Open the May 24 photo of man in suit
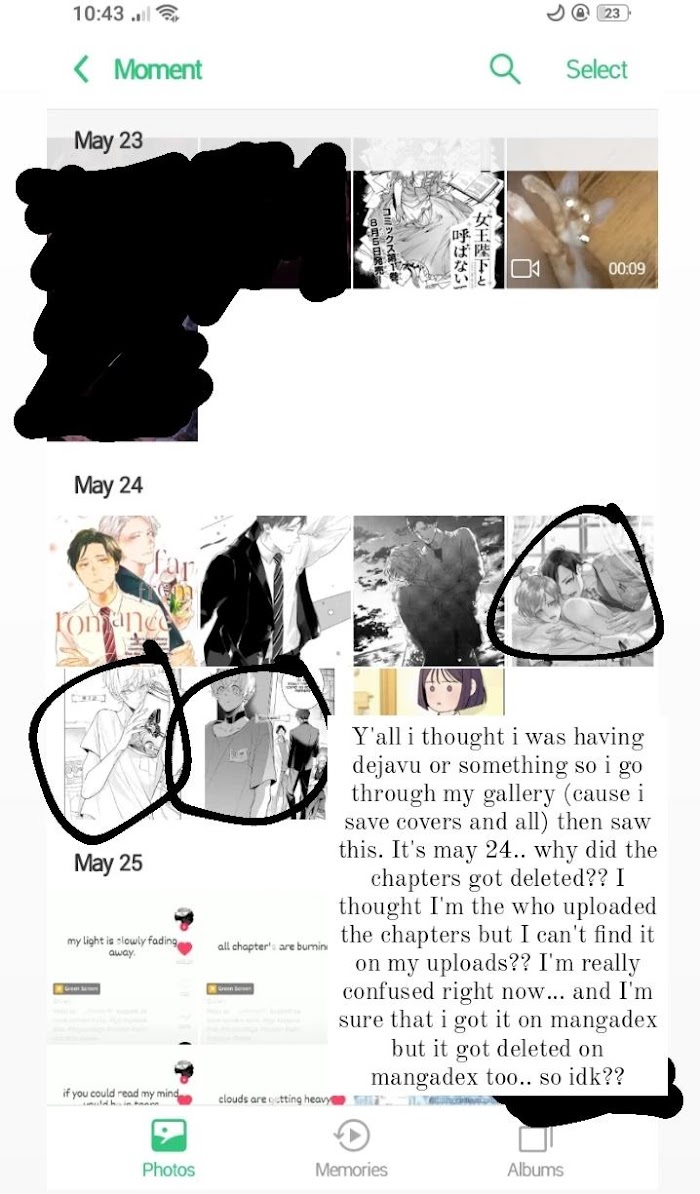The height and width of the screenshot is (1194, 700). 275,590
